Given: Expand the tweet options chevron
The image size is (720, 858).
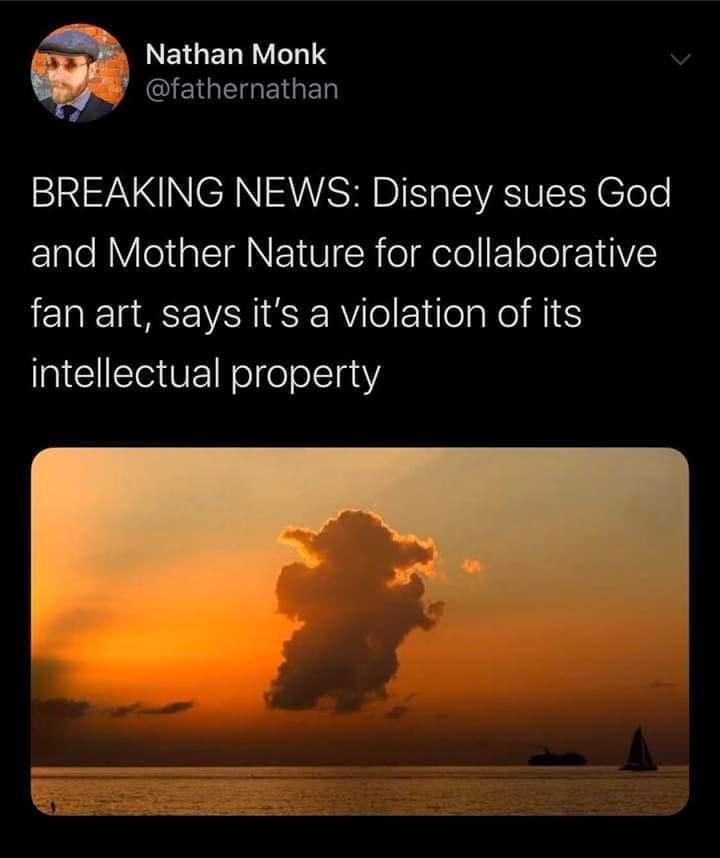Looking at the screenshot, I should (x=680, y=60).
